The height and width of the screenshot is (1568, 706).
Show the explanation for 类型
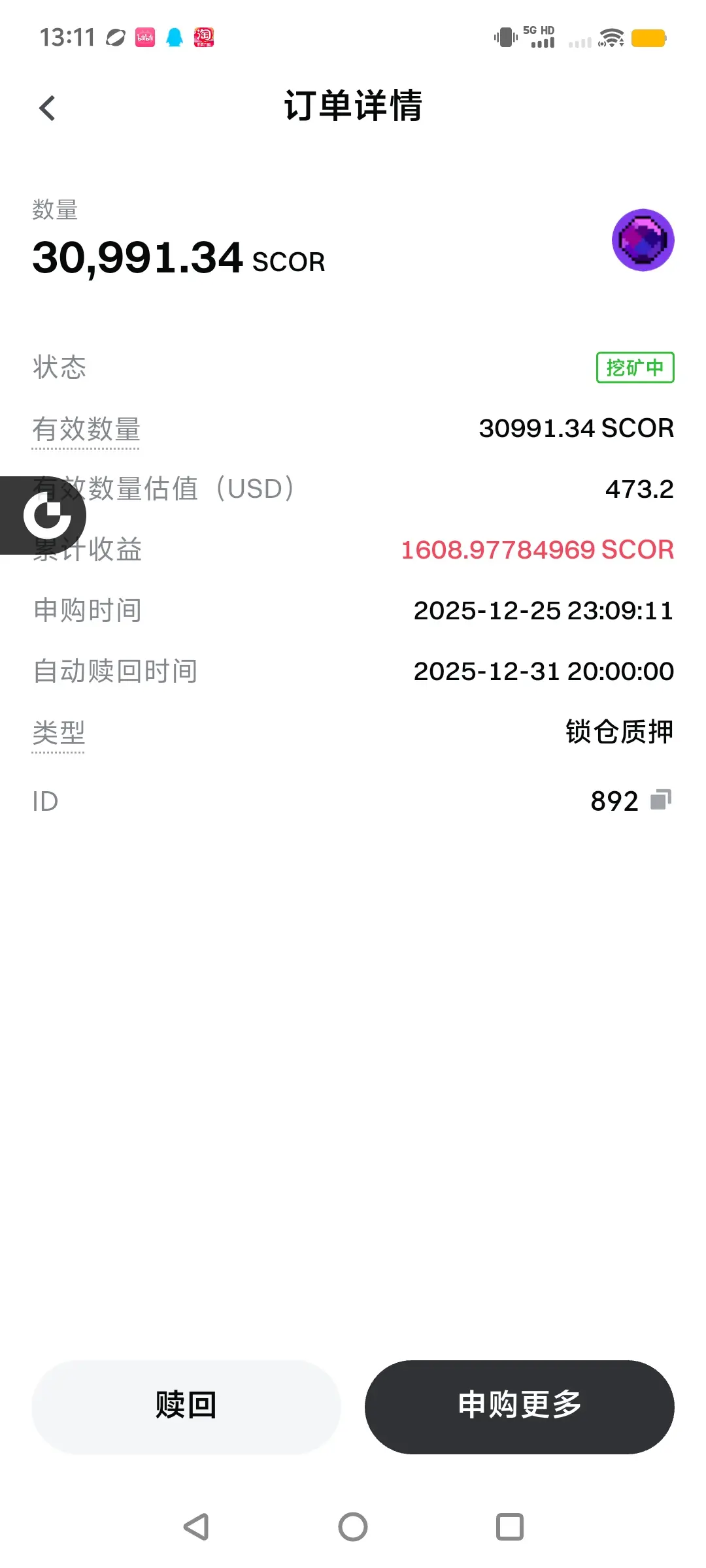point(59,732)
